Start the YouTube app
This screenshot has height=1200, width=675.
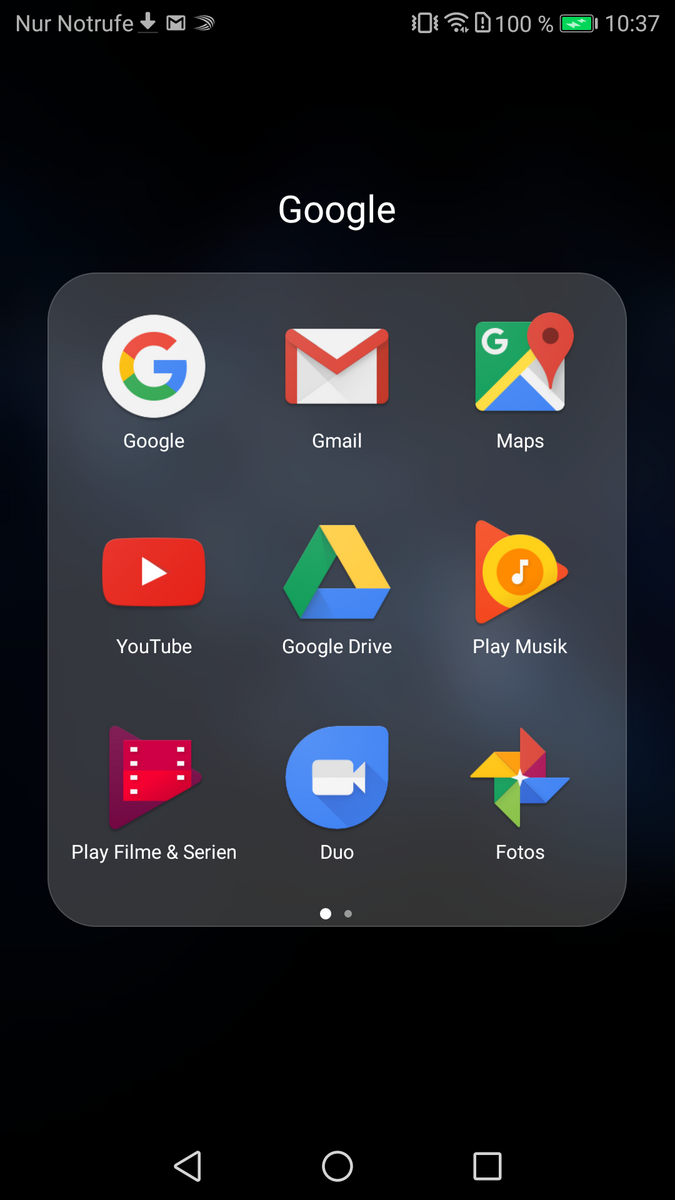[x=154, y=572]
